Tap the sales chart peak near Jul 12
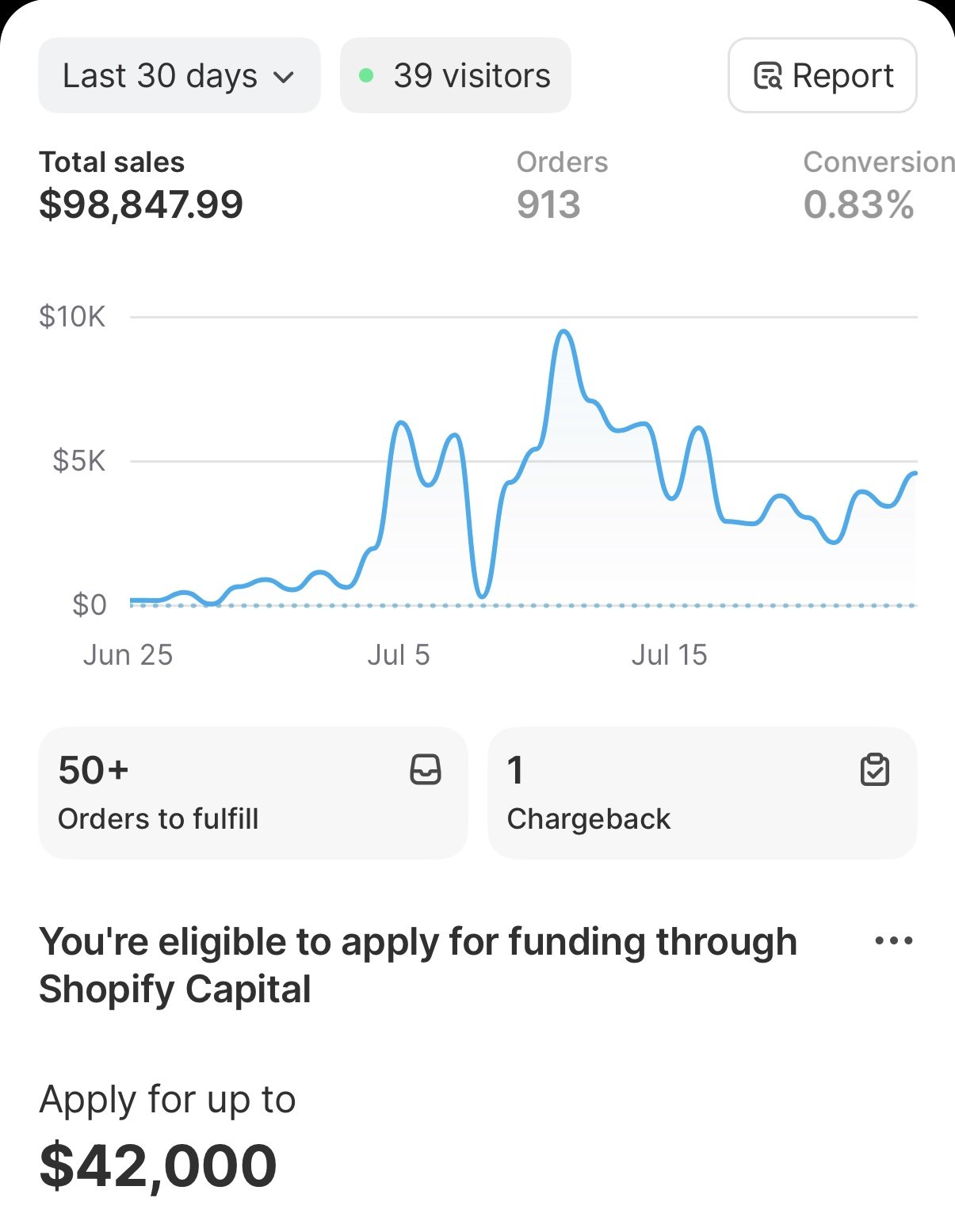 [564, 333]
